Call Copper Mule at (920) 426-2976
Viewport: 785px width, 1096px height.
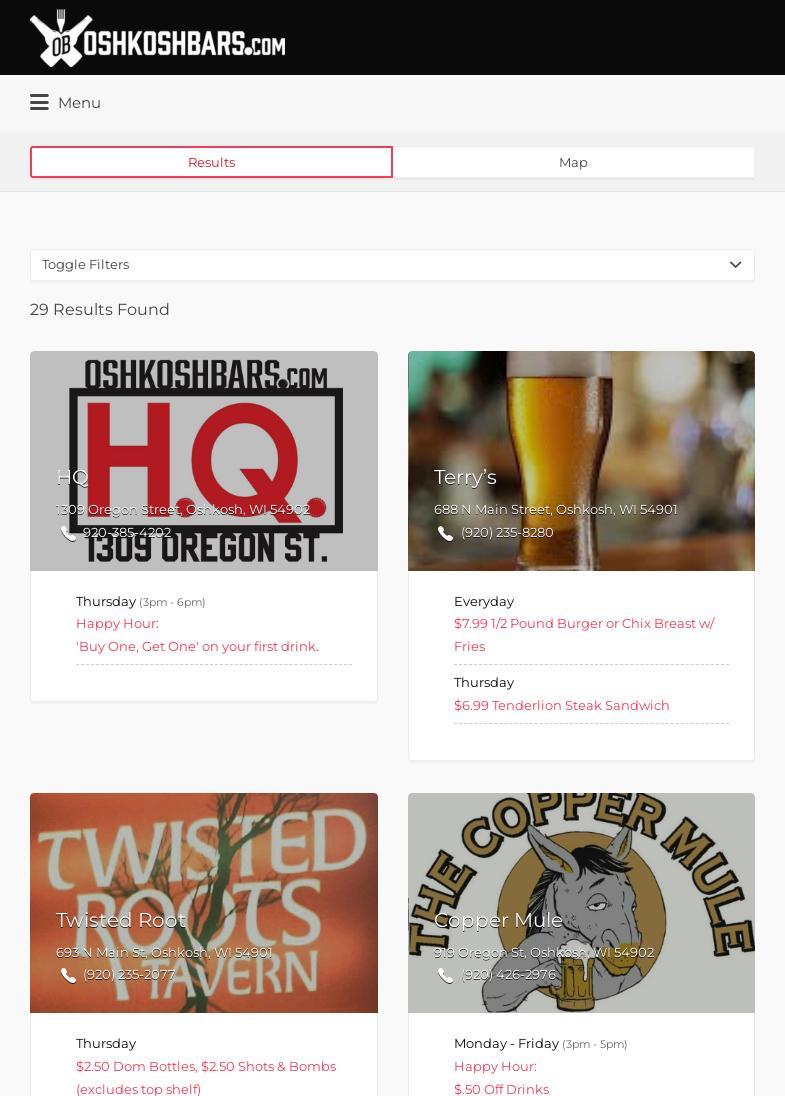tap(507, 974)
